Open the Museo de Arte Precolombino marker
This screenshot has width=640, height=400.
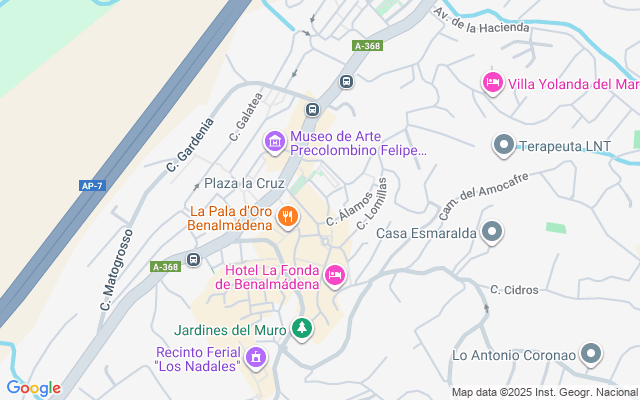(x=274, y=144)
